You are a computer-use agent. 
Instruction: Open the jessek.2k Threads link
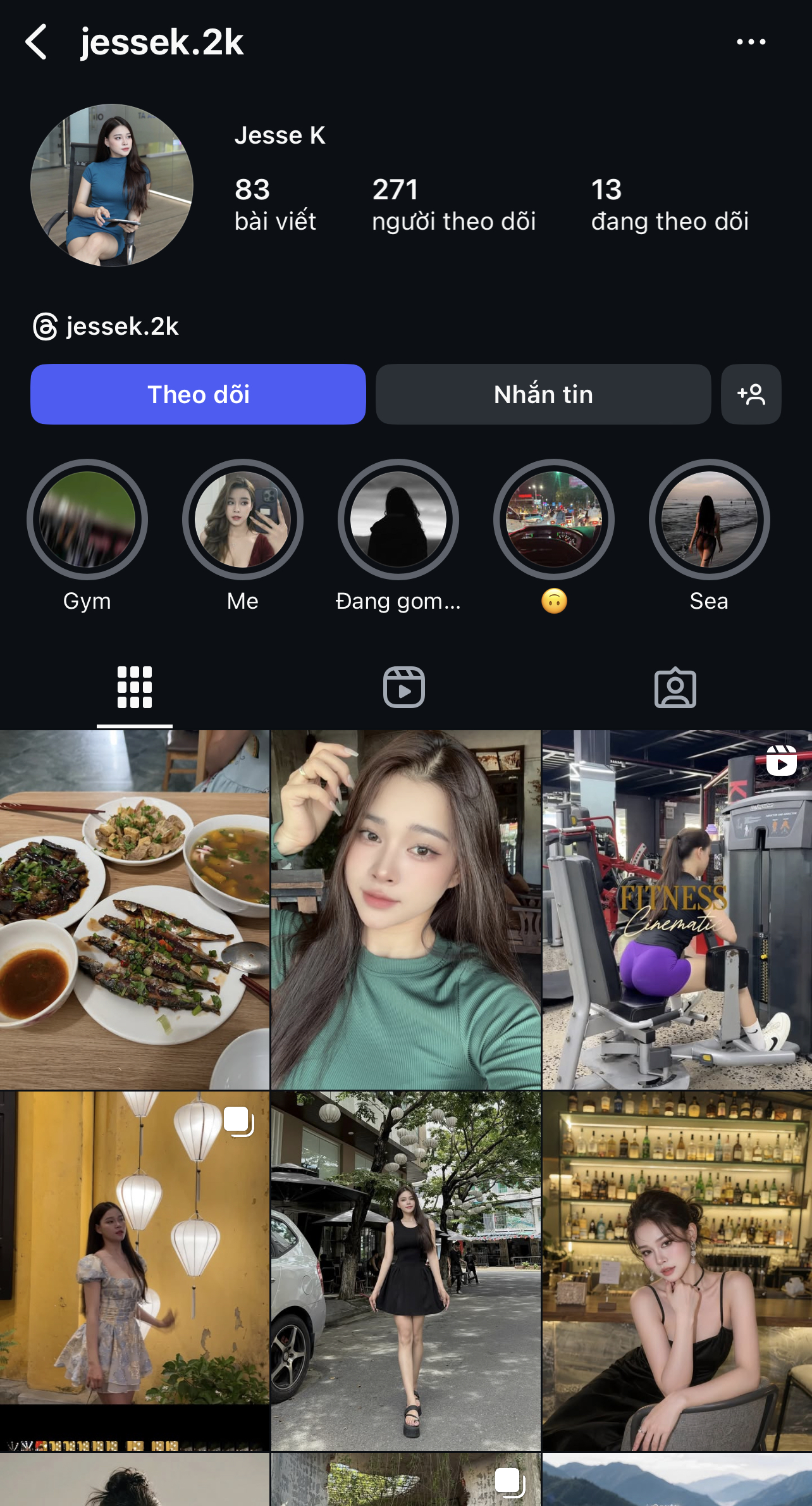(x=106, y=327)
